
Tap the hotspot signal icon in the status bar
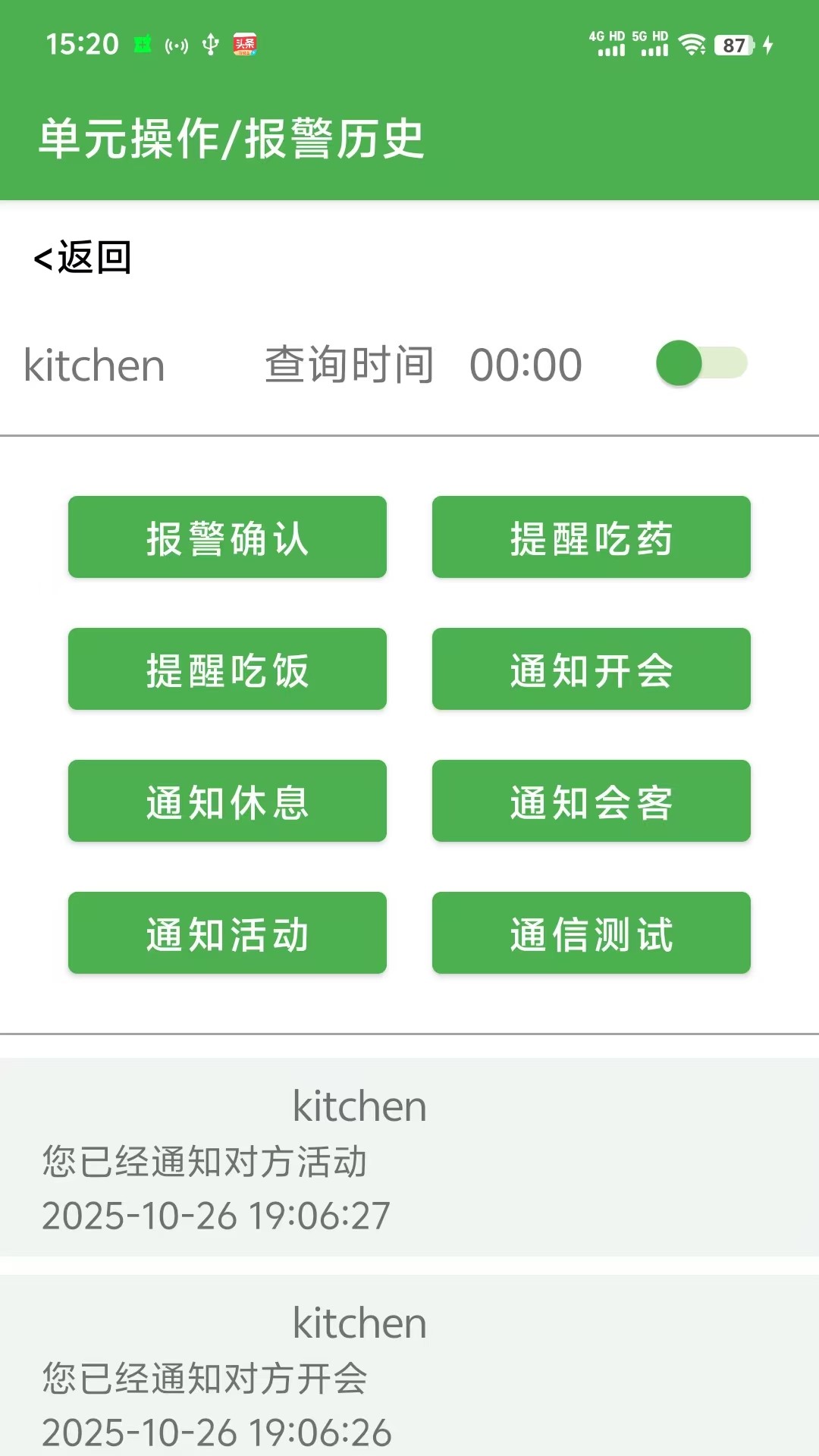click(x=177, y=45)
